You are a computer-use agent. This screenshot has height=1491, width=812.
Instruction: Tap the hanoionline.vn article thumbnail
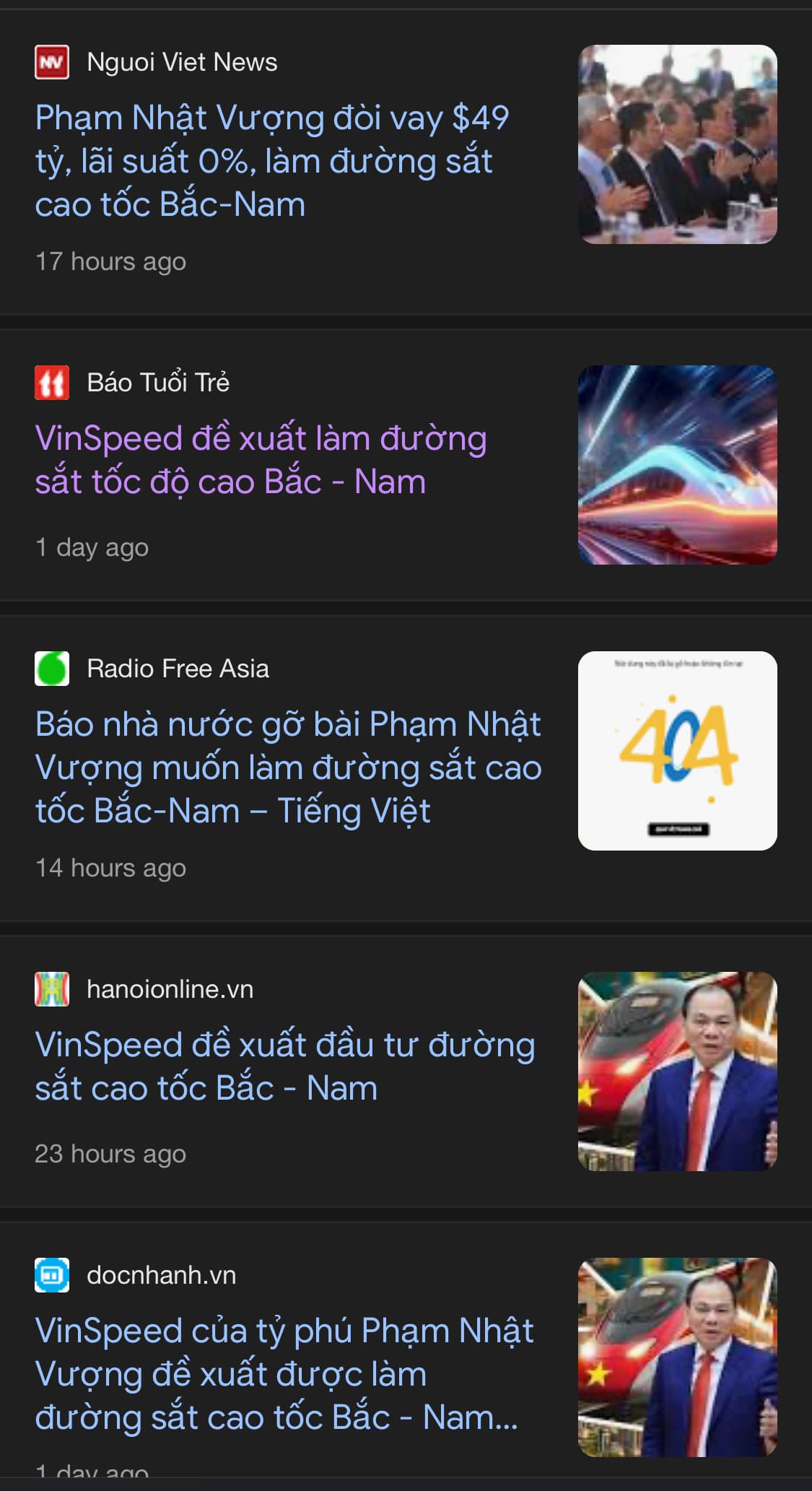(x=677, y=1071)
